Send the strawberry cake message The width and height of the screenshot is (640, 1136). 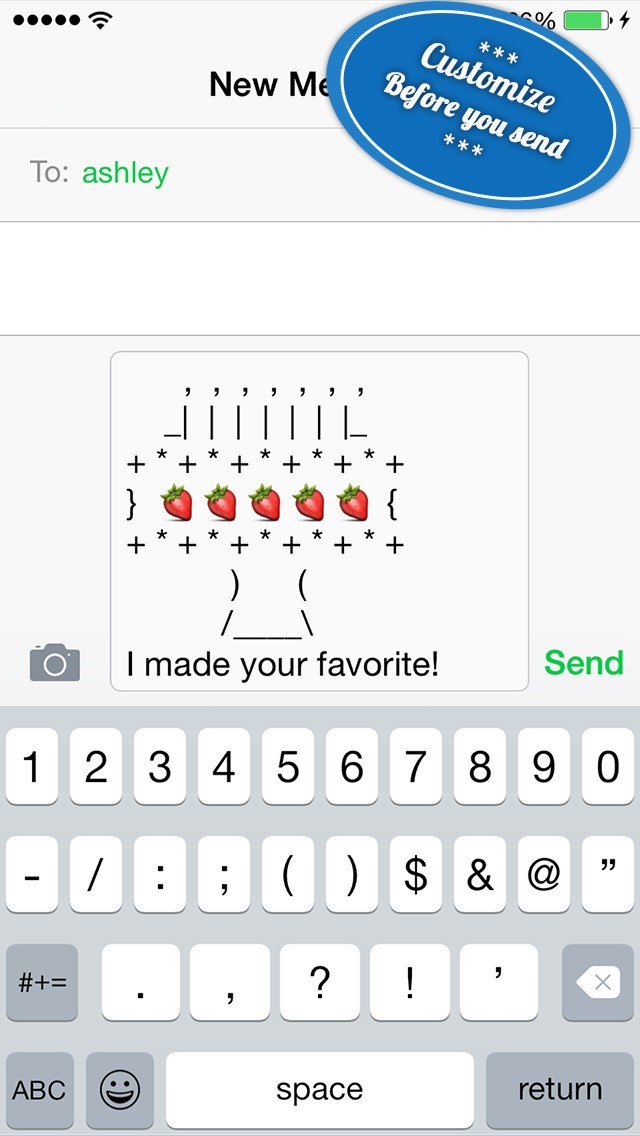tap(583, 662)
